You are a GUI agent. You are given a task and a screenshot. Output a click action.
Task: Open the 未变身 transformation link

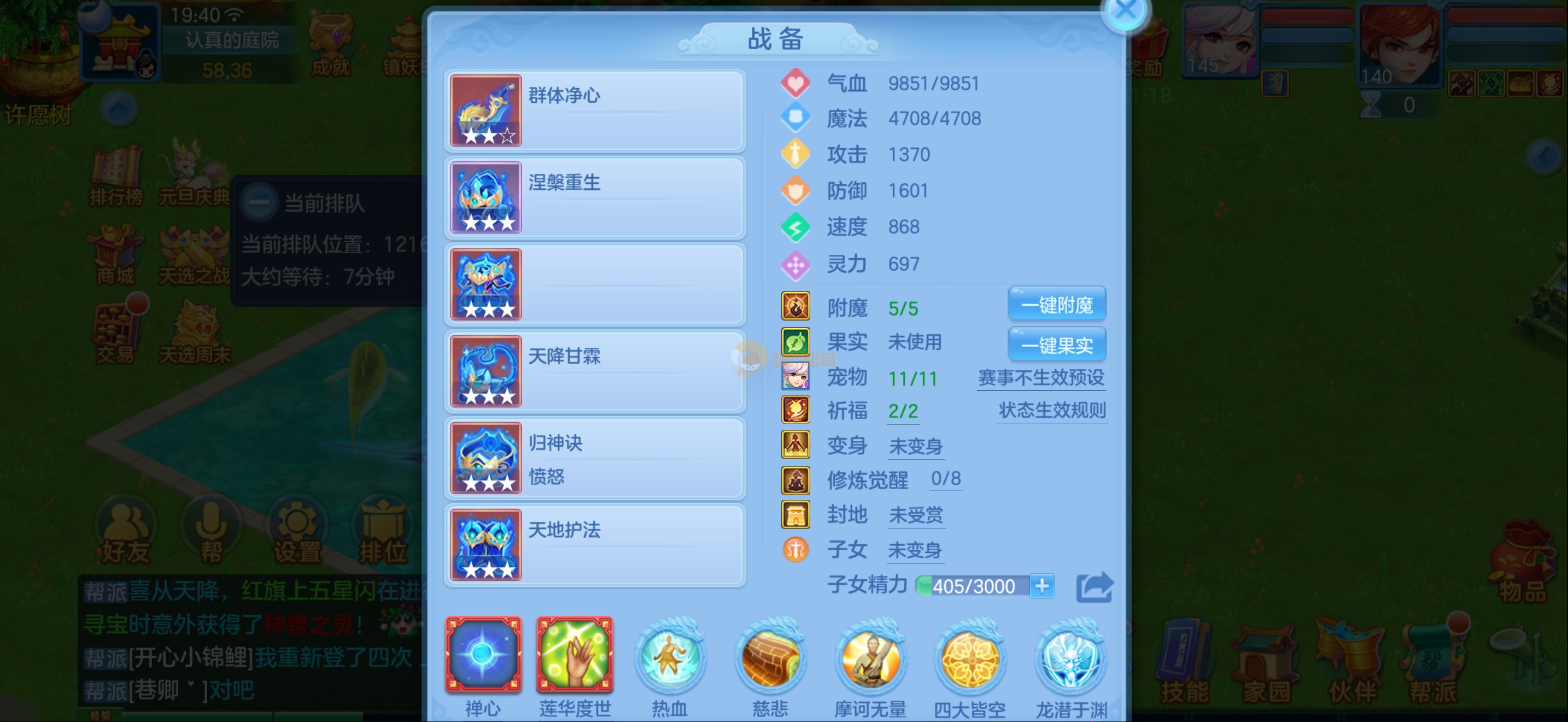[915, 446]
